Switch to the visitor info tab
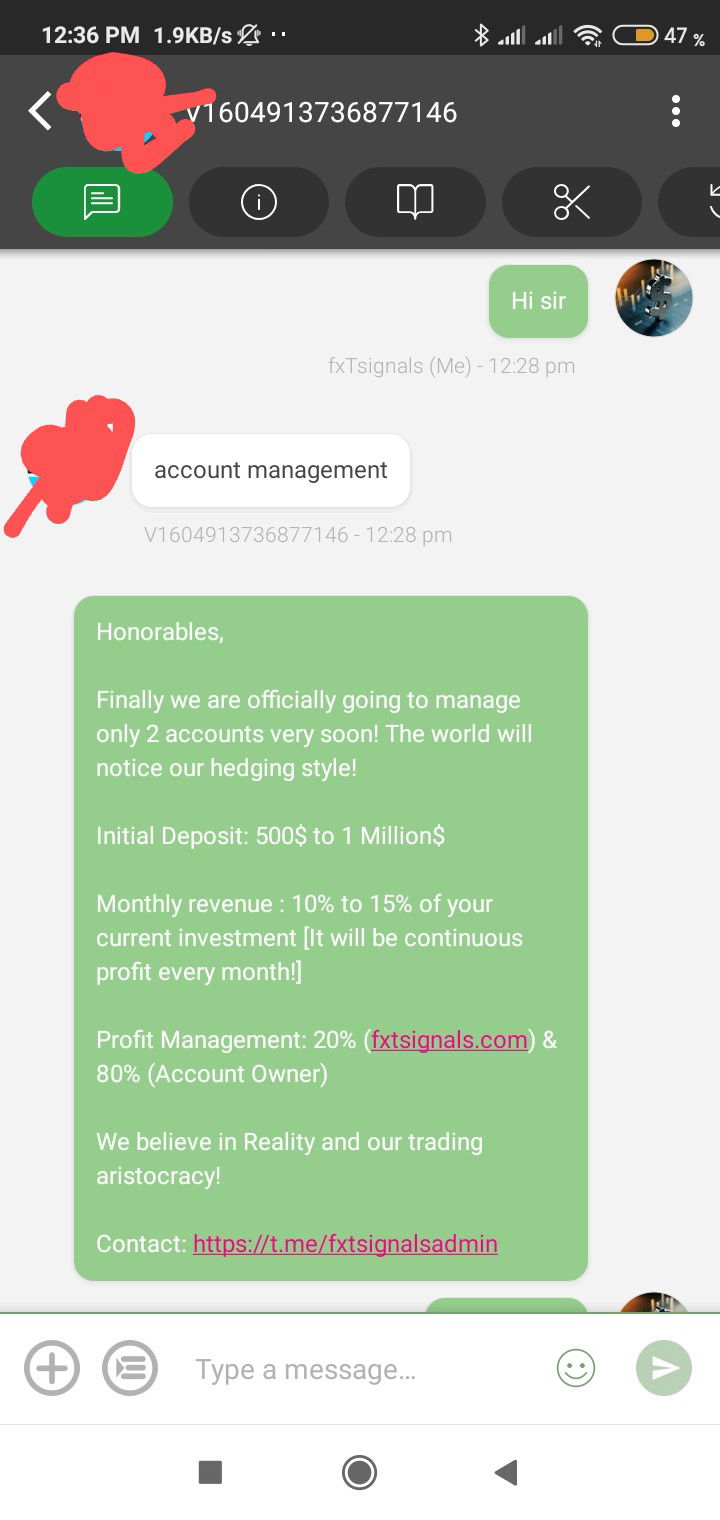 coord(258,202)
